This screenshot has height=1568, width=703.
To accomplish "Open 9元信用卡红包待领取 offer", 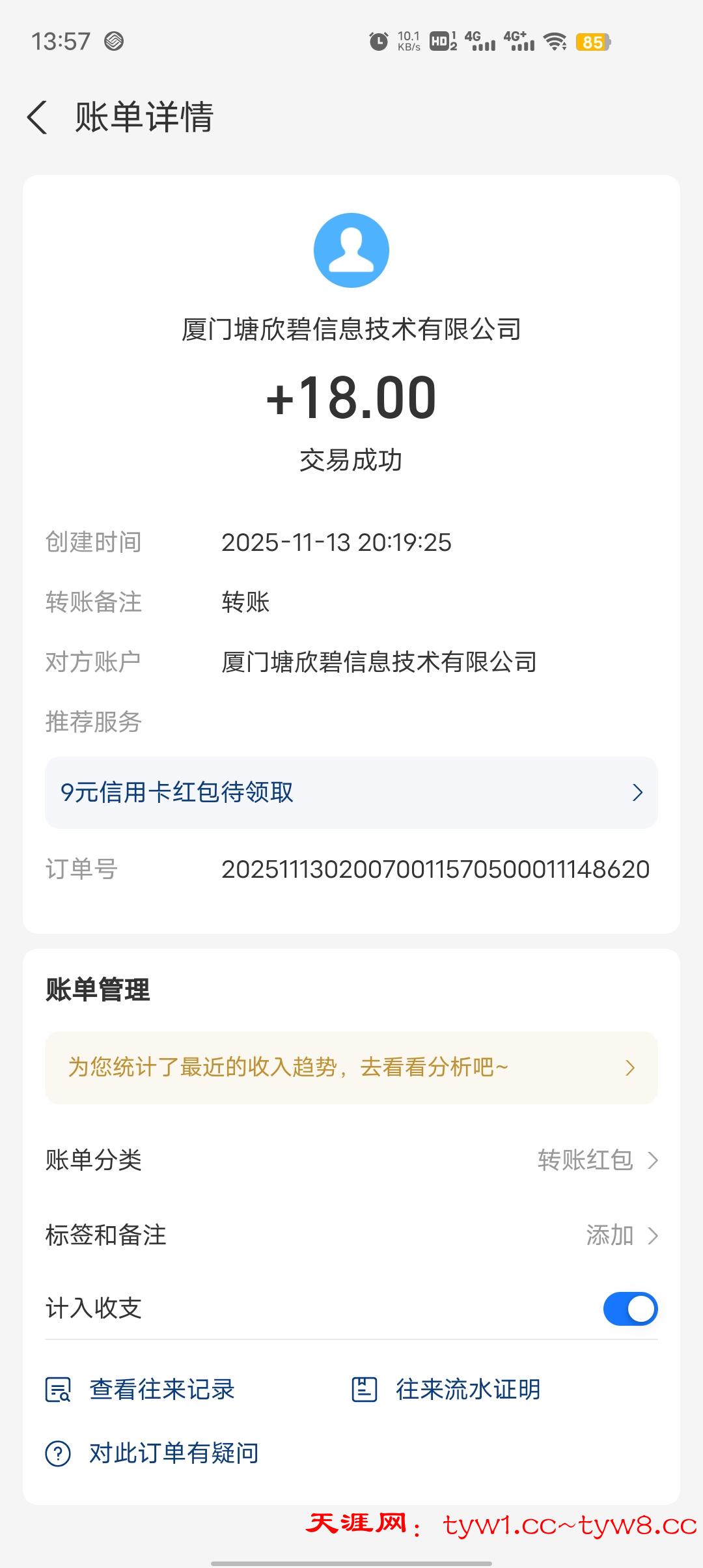I will click(x=351, y=792).
